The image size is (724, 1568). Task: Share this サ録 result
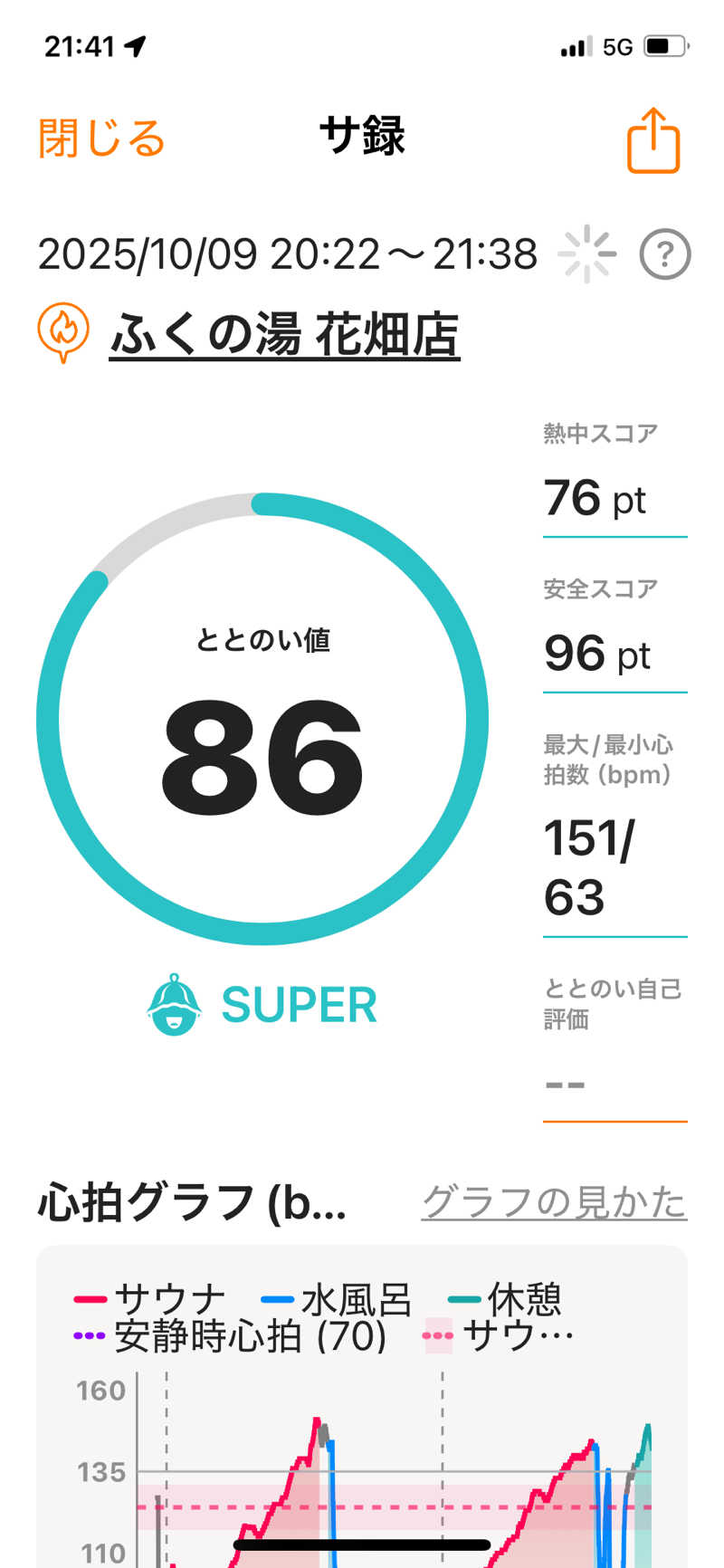[653, 141]
